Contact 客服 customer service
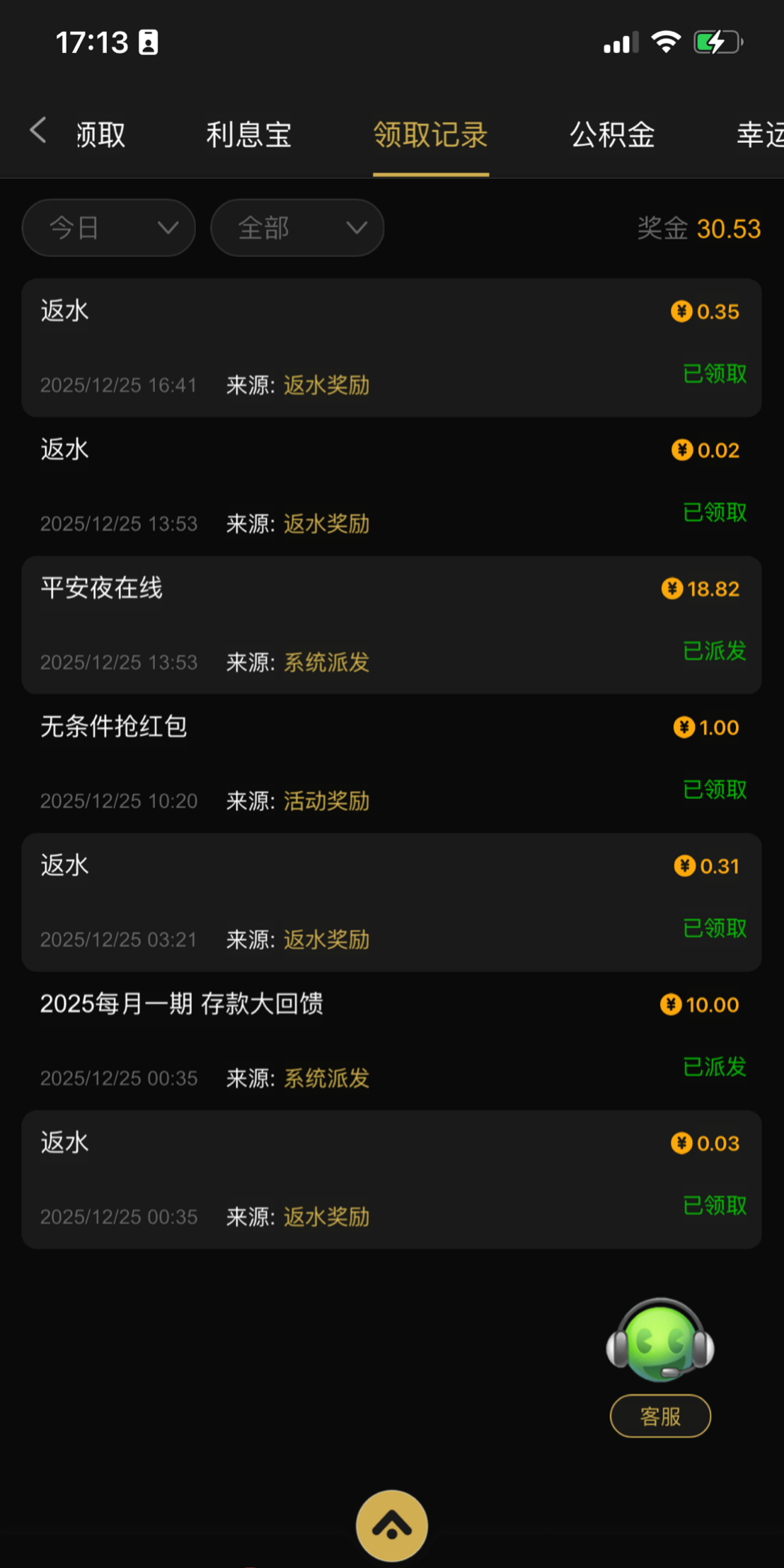The width and height of the screenshot is (784, 1568). (x=660, y=1366)
